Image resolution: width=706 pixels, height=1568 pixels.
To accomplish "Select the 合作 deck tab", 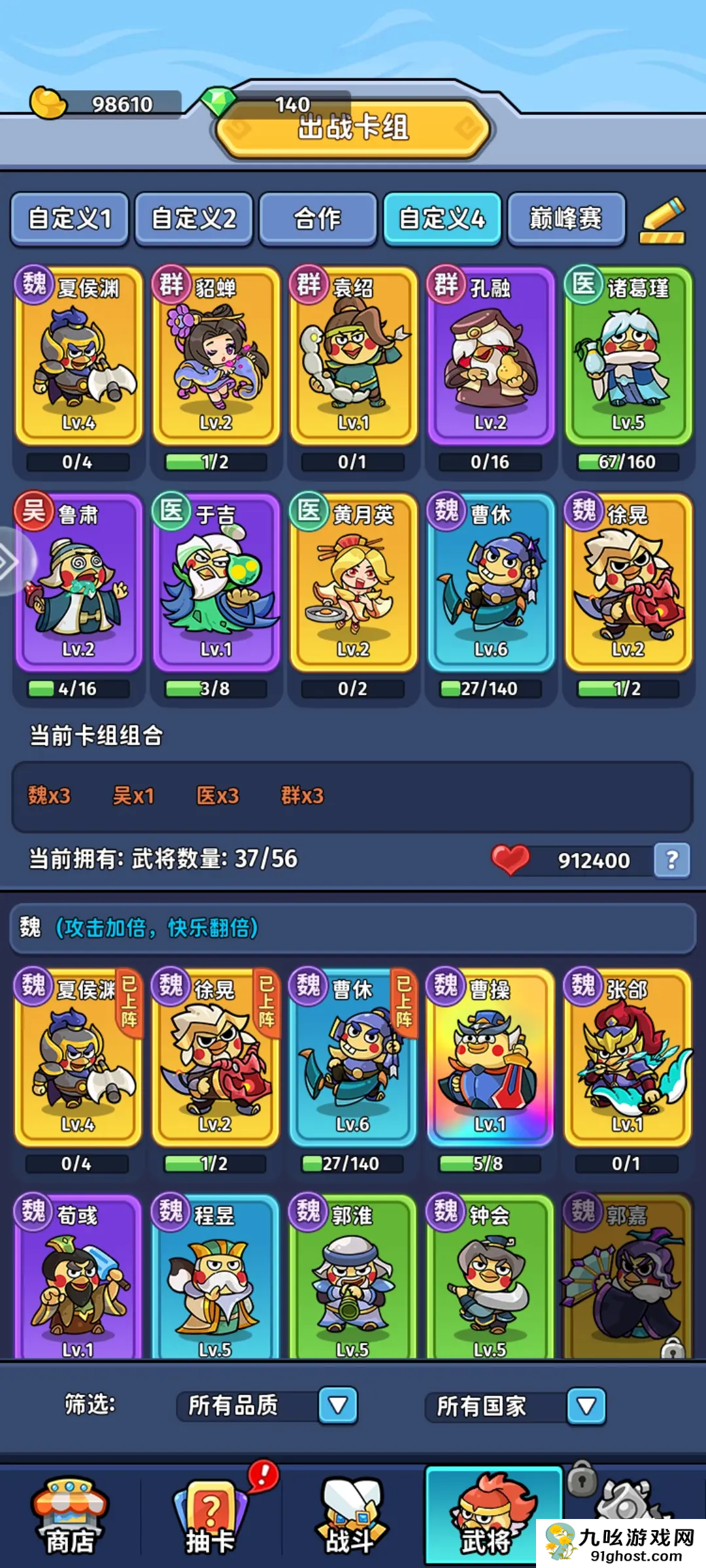I will click(x=318, y=219).
